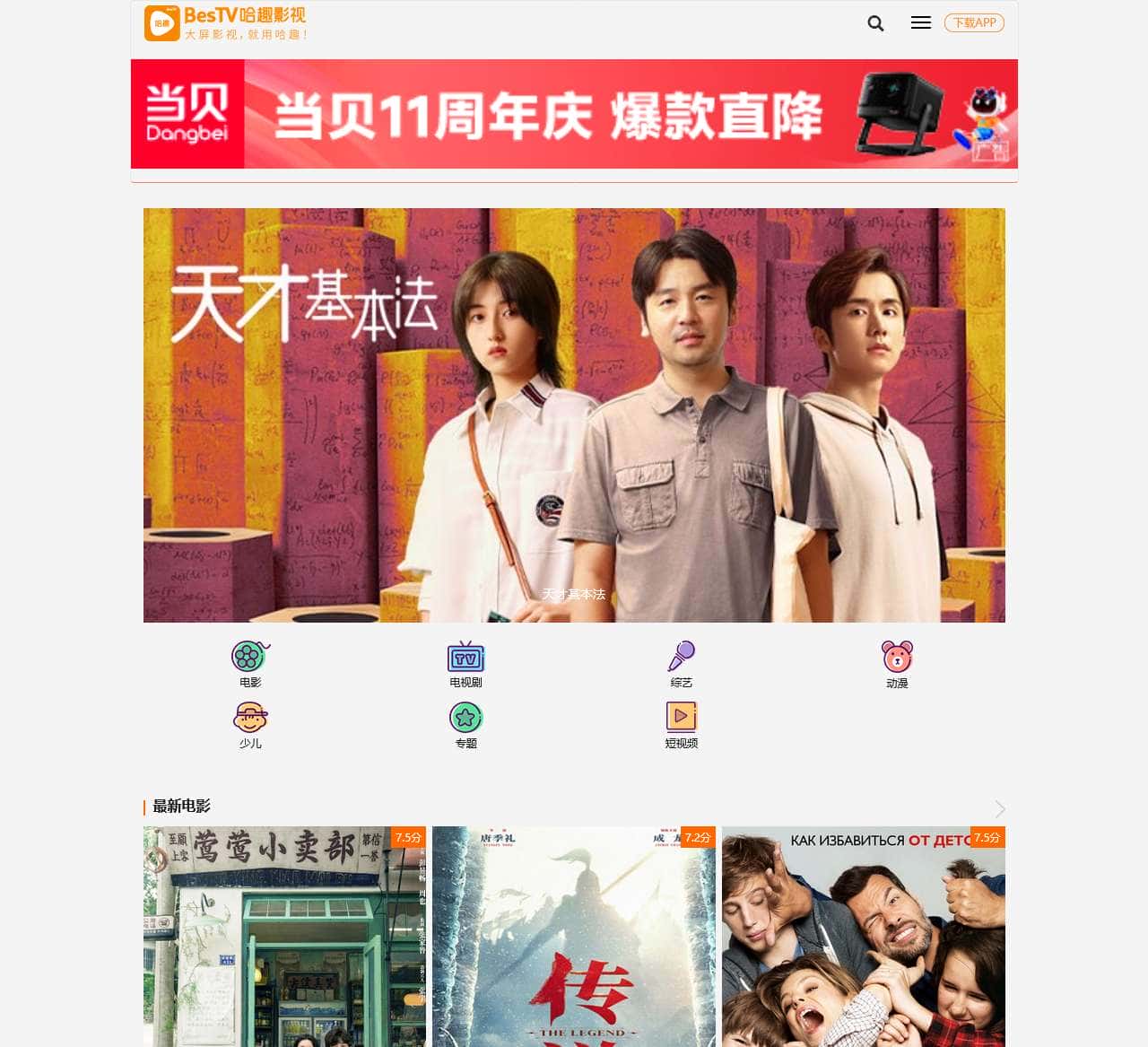The width and height of the screenshot is (1148, 1047).
Task: Browse the 动漫 category
Action: (x=897, y=664)
